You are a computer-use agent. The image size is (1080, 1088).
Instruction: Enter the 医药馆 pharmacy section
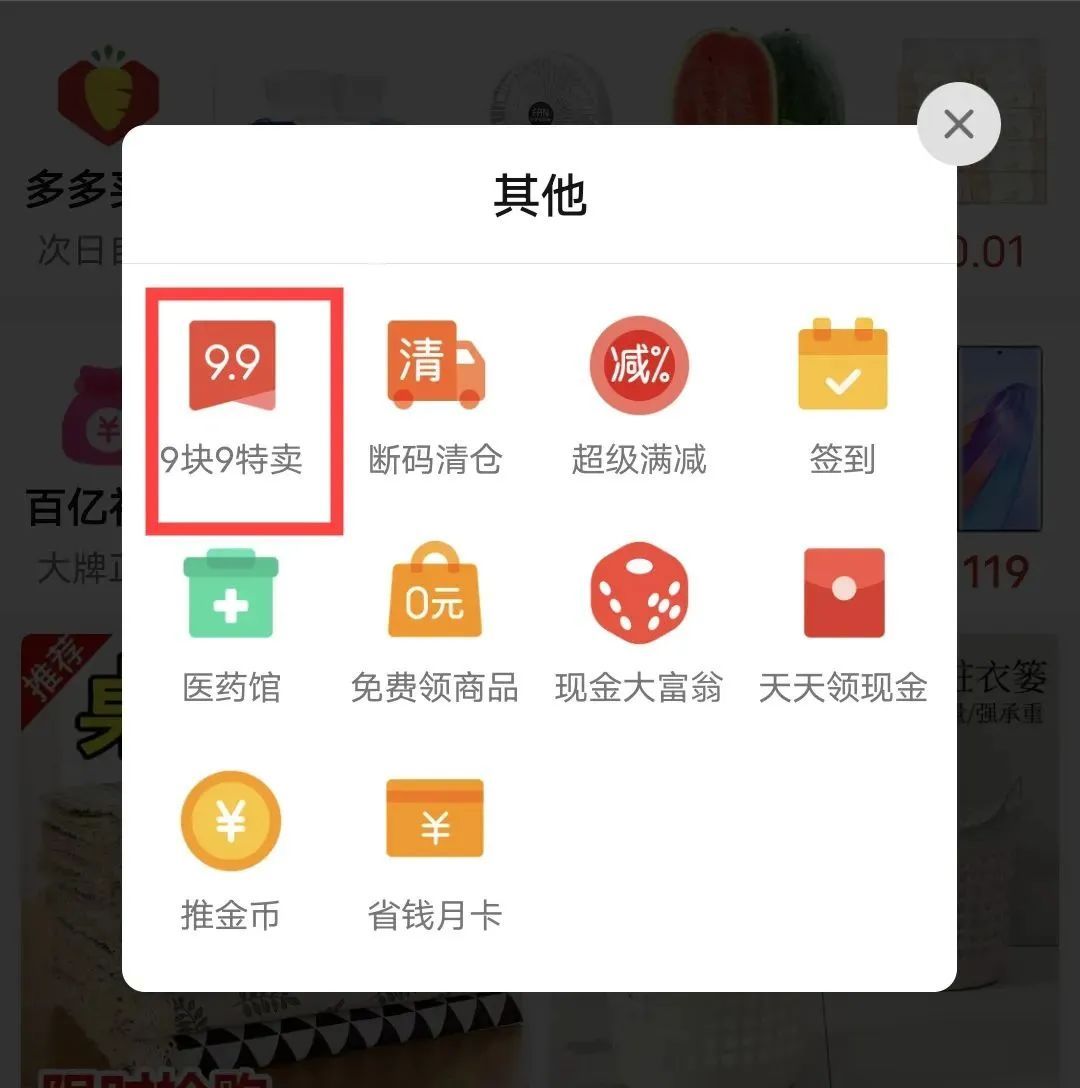click(231, 595)
